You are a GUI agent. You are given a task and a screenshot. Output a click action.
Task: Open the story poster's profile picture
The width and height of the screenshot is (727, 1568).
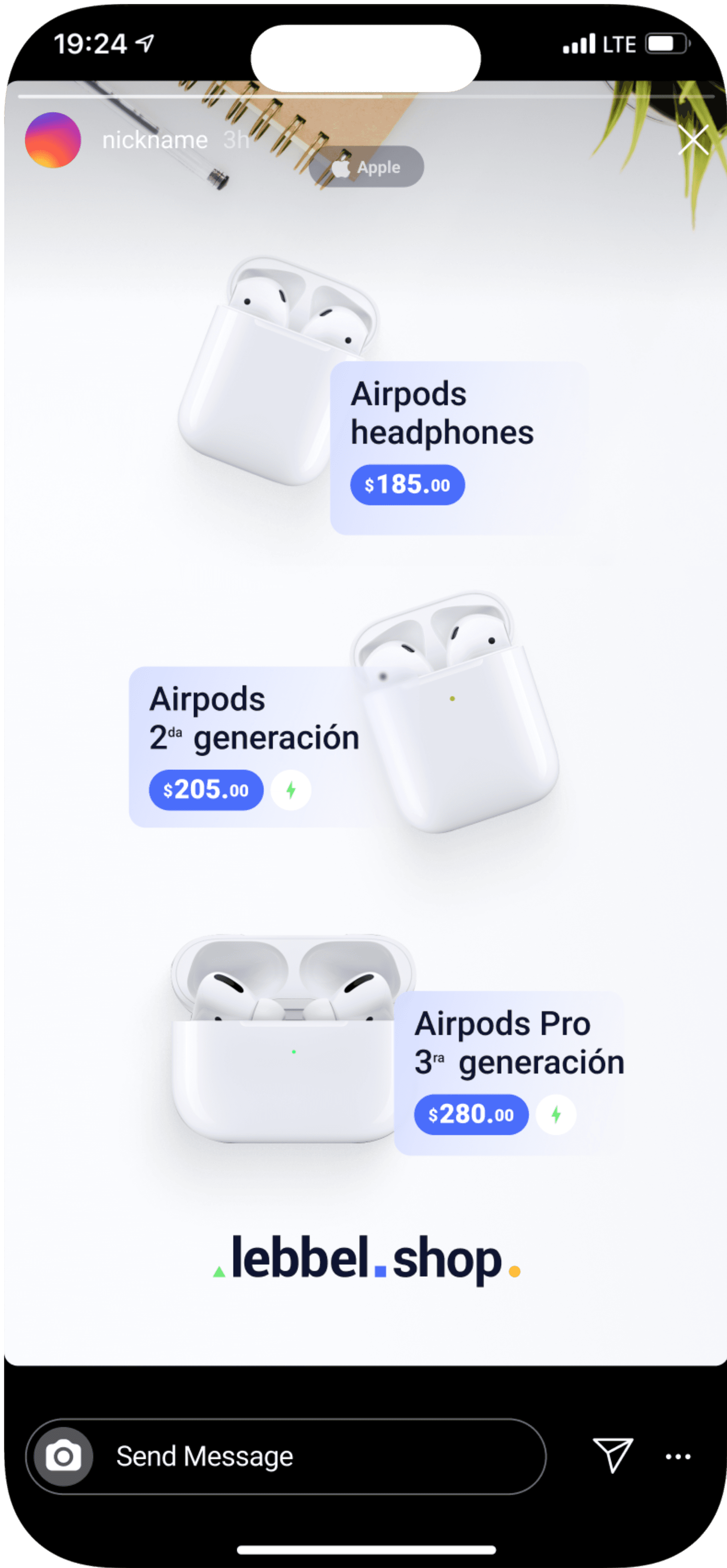(x=53, y=140)
